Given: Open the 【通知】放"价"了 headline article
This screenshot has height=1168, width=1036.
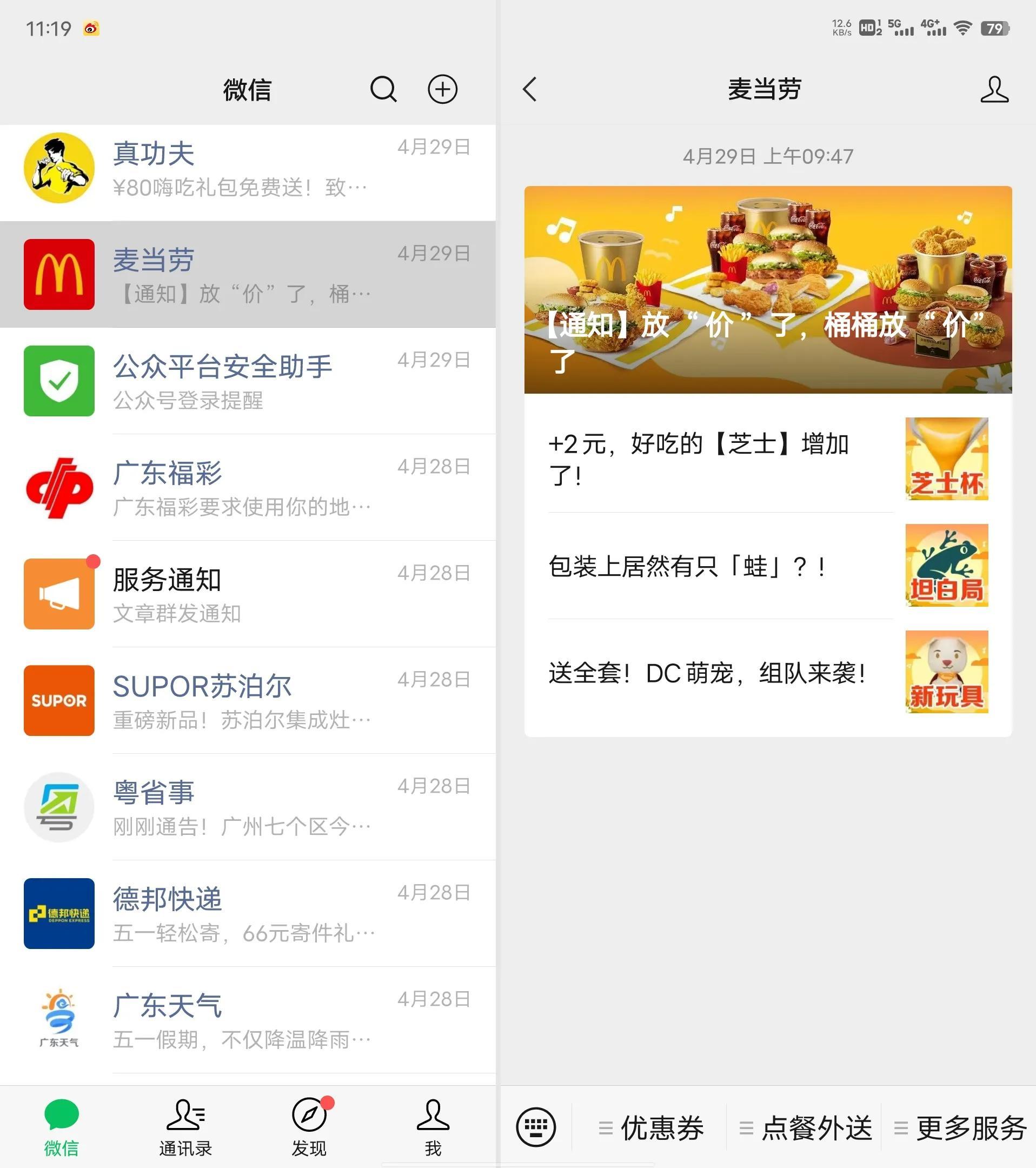Looking at the screenshot, I should [767, 290].
